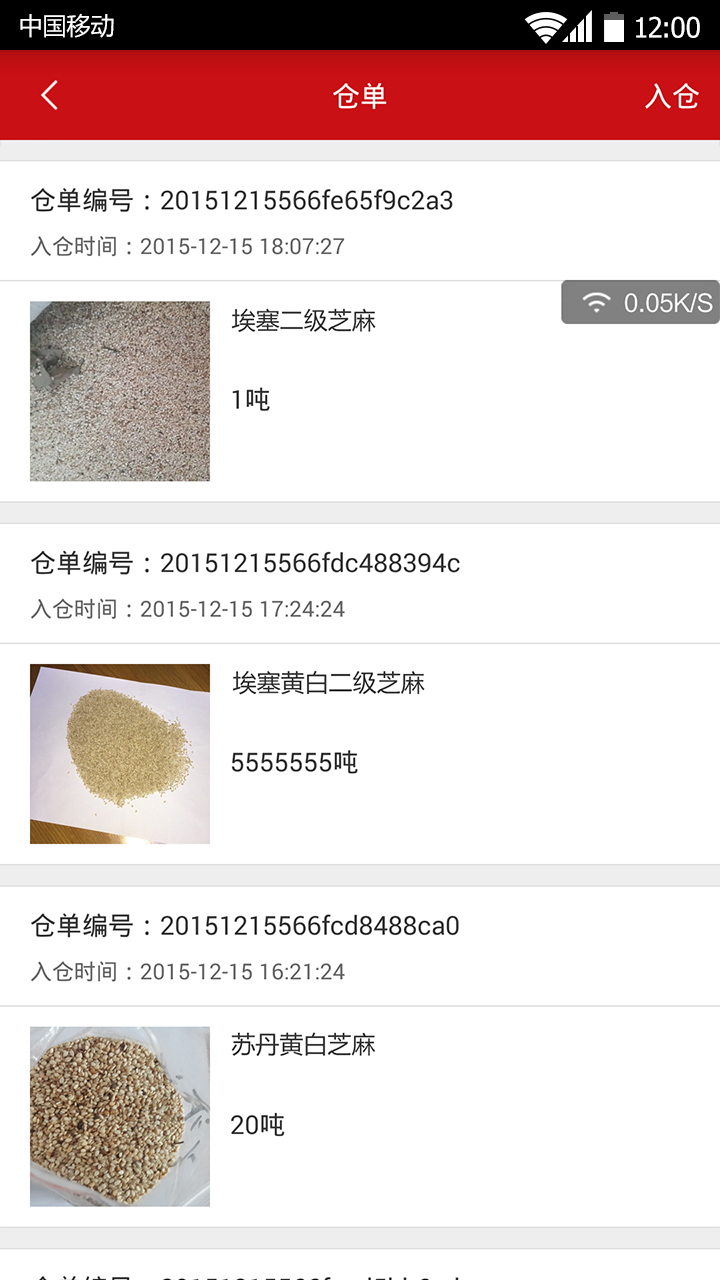View the 埃塞二级芝麻 product photo
Viewport: 720px width, 1280px height.
tap(120, 391)
